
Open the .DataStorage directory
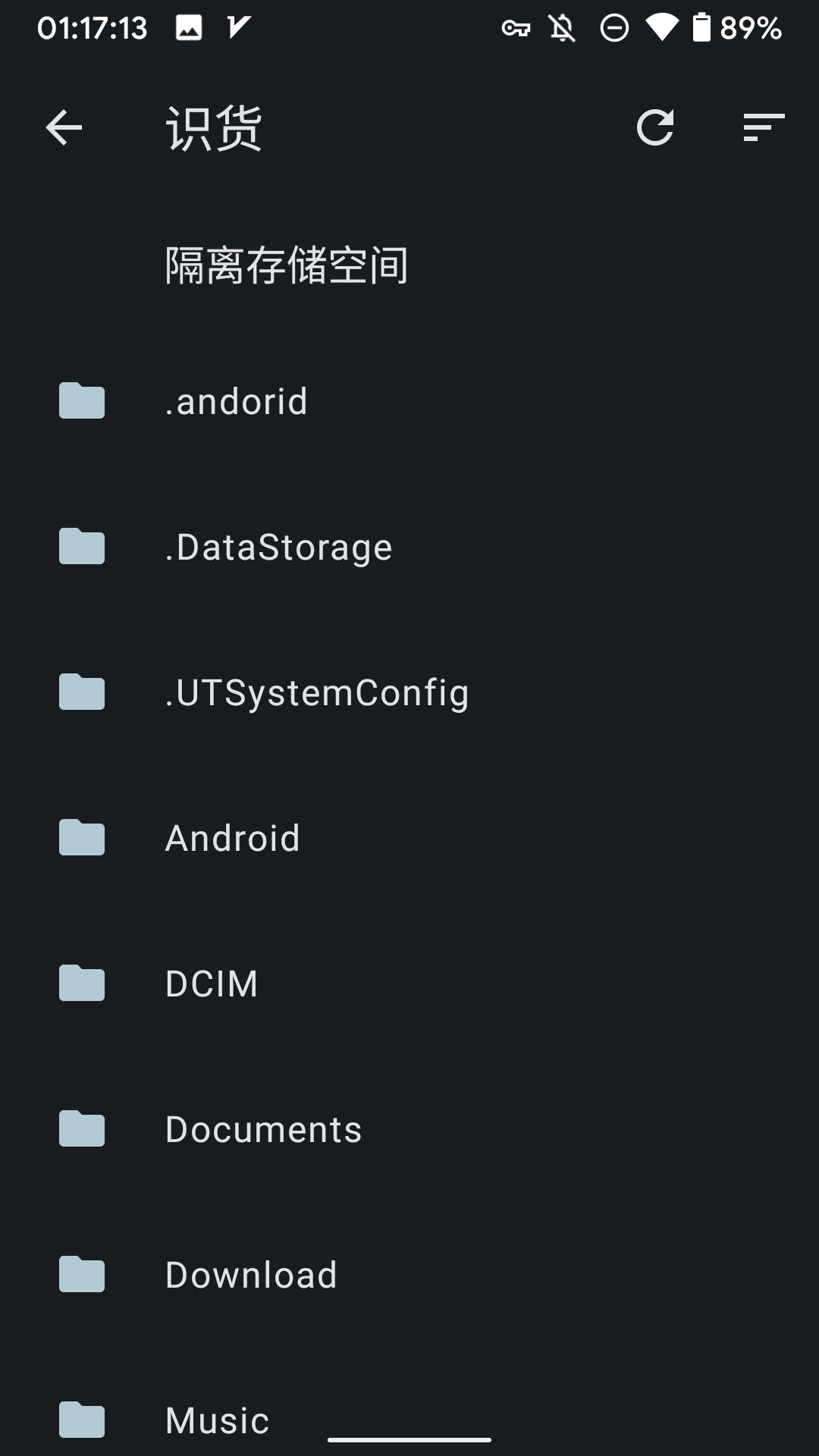point(278,548)
